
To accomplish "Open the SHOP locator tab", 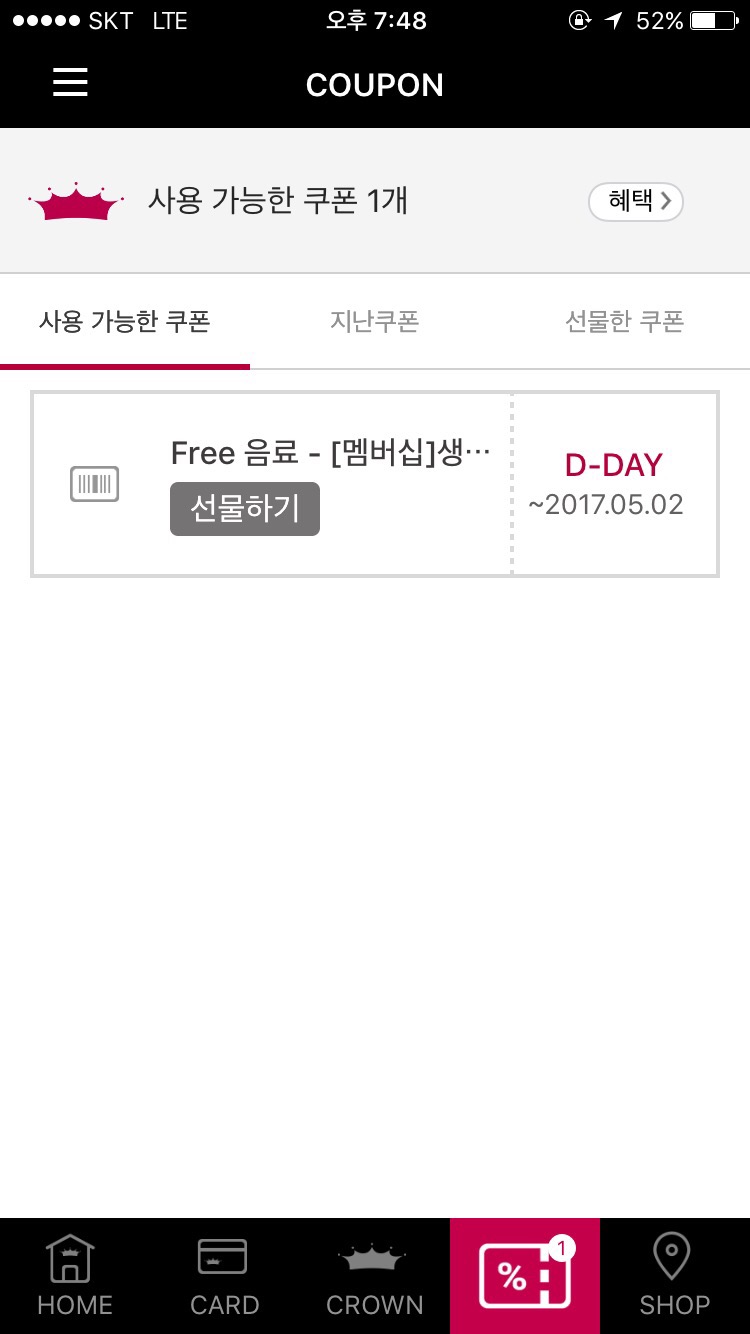I will 674,1276.
